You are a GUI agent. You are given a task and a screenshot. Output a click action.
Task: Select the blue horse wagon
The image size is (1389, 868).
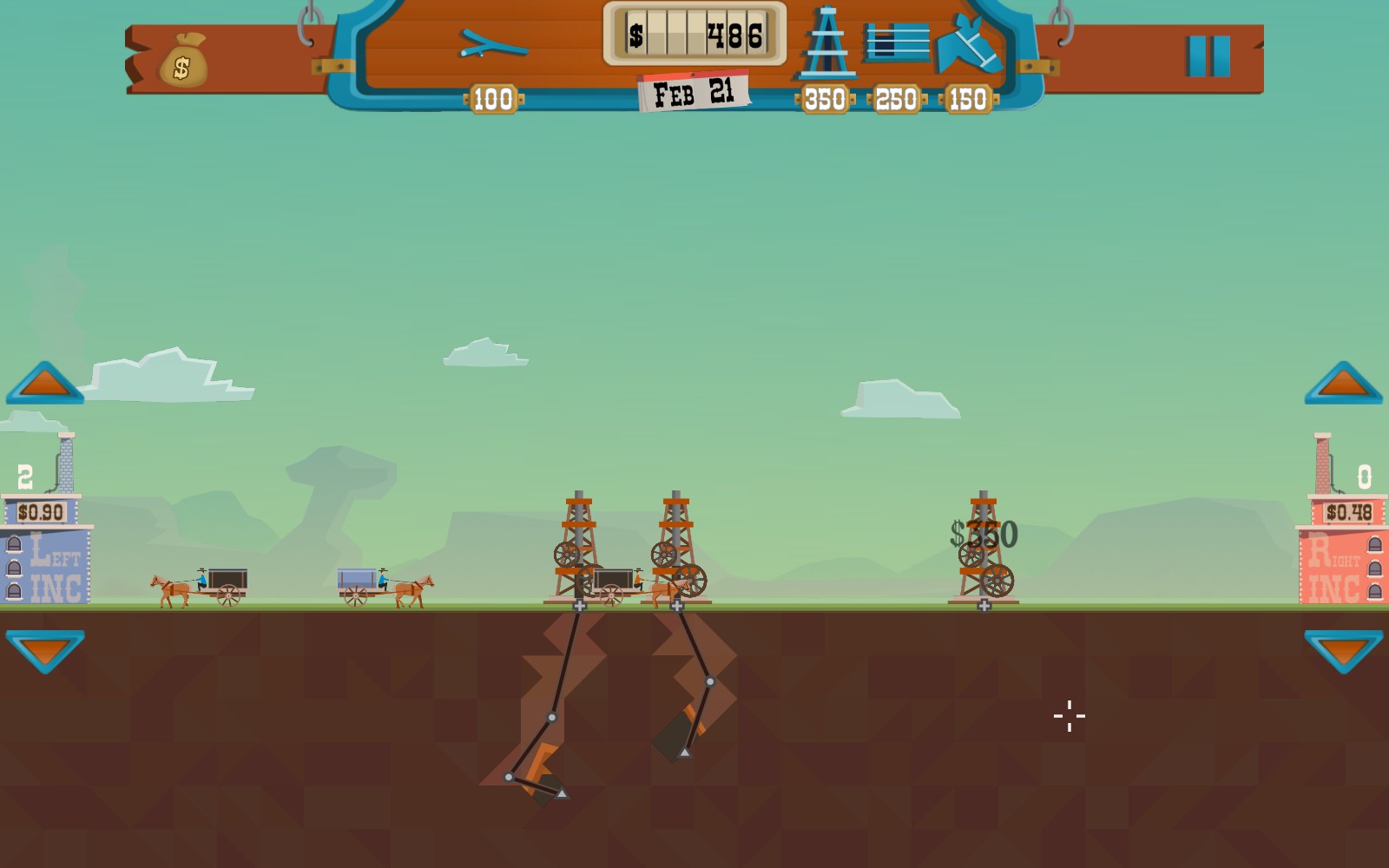pos(385,587)
